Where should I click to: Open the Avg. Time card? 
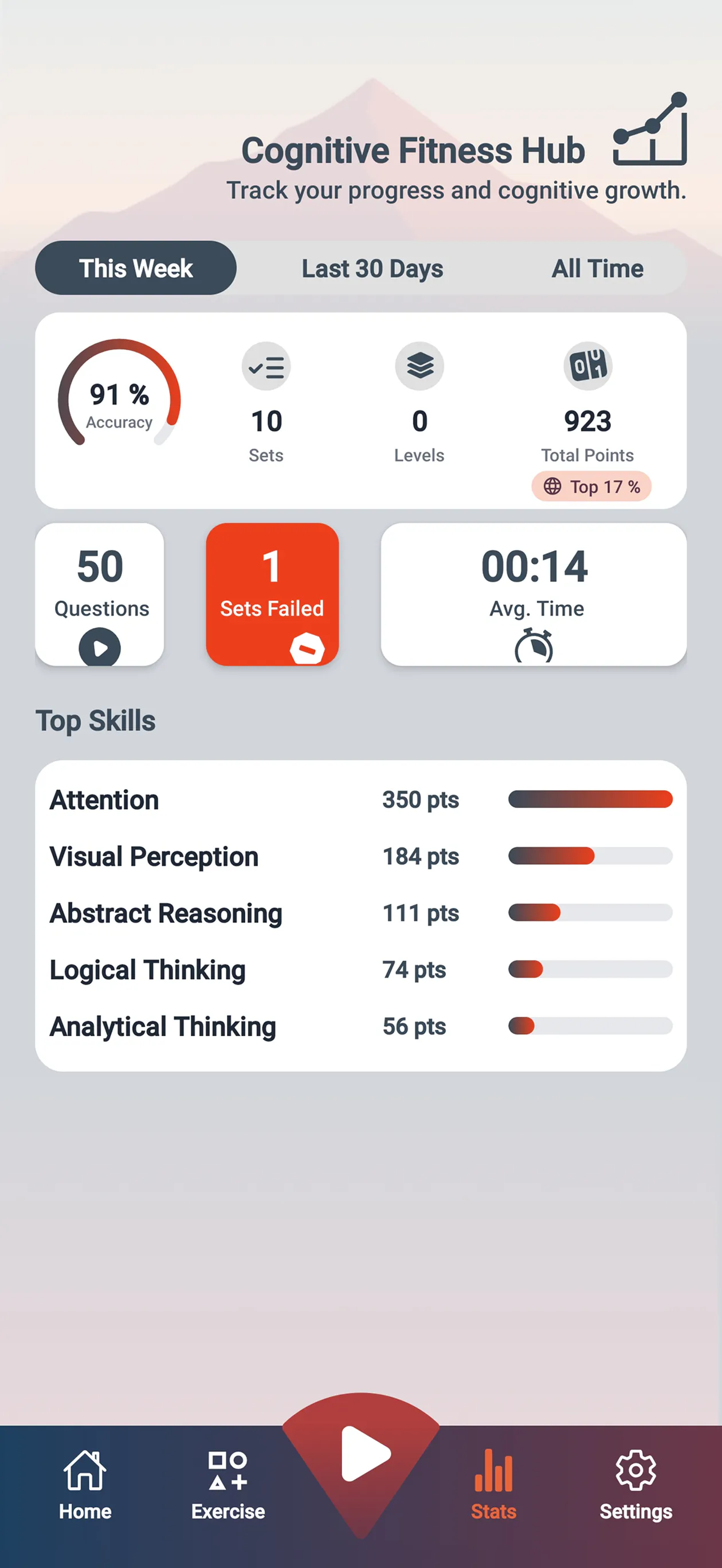[x=534, y=594]
